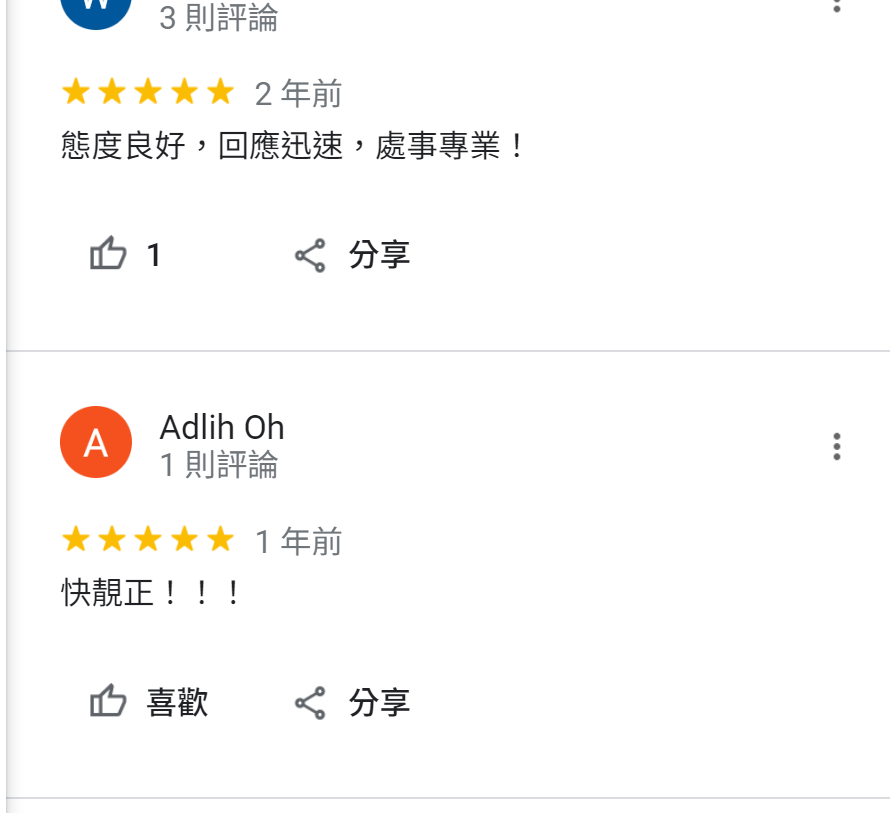
Task: Tap Adlih Oh's orange avatar
Action: (96, 442)
